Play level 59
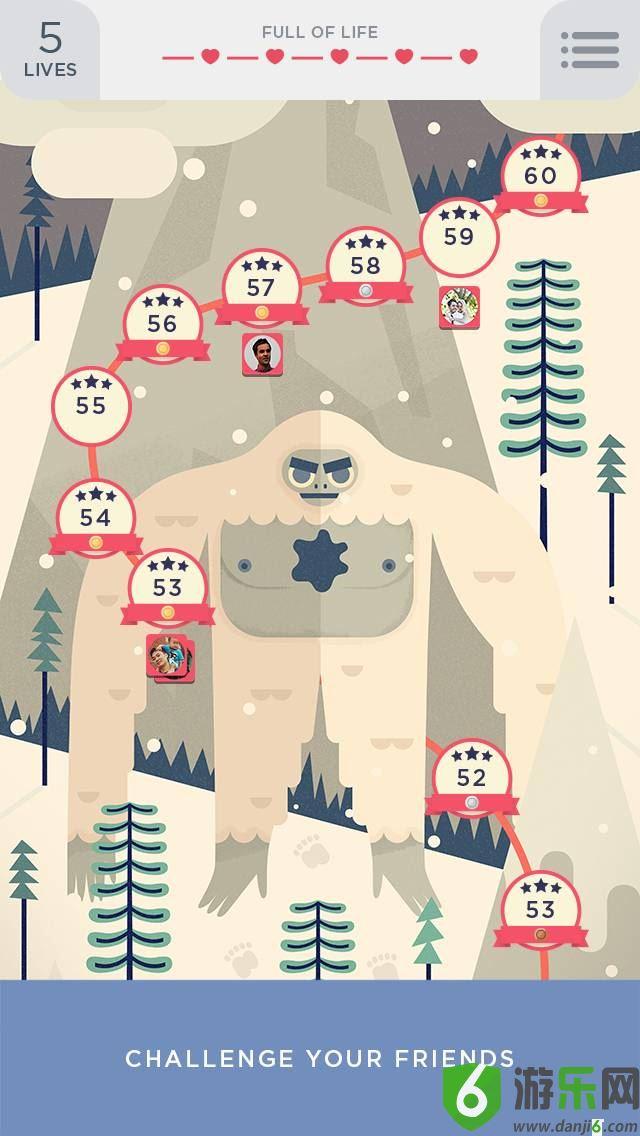This screenshot has height=1136, width=640. click(x=459, y=237)
